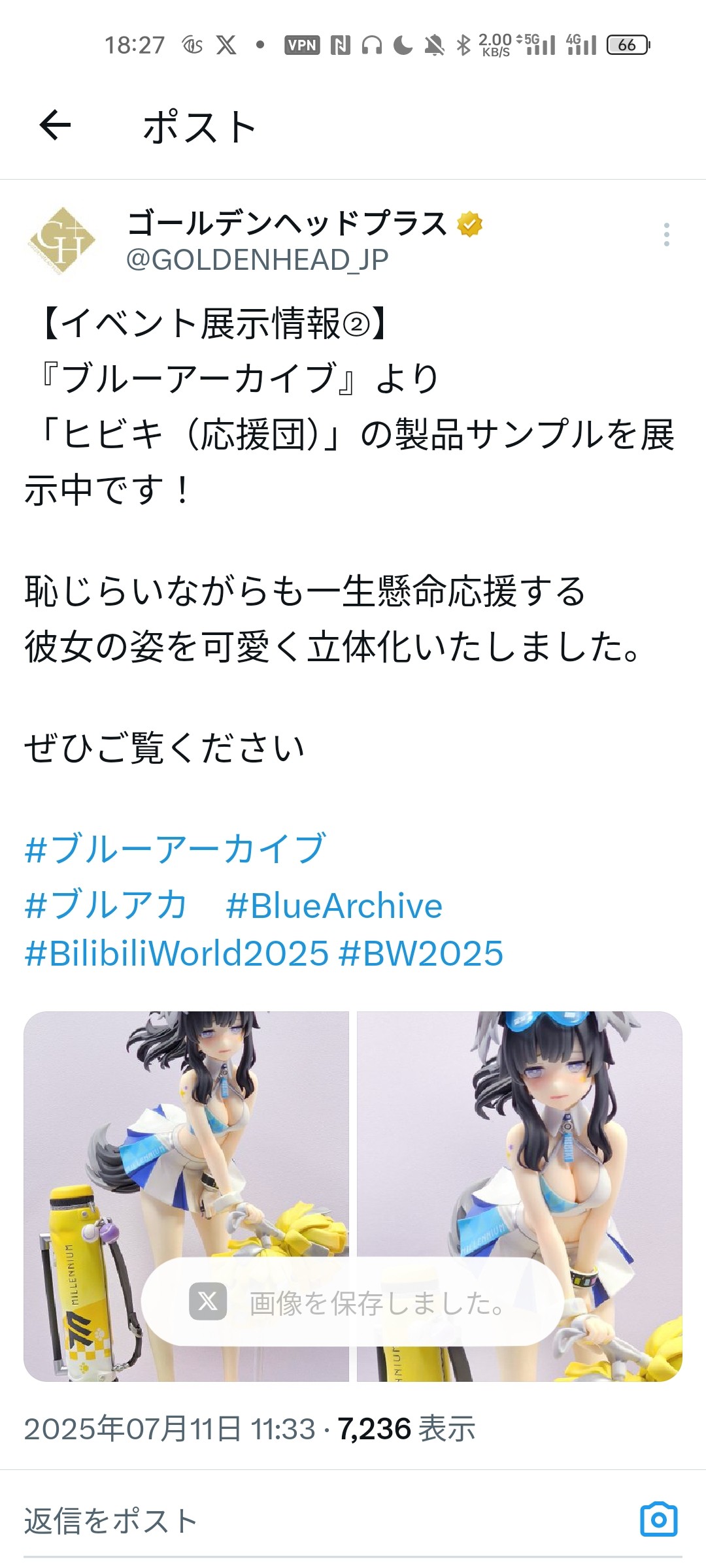Open hashtag #BW2025
The width and height of the screenshot is (706, 1568).
pos(421,953)
